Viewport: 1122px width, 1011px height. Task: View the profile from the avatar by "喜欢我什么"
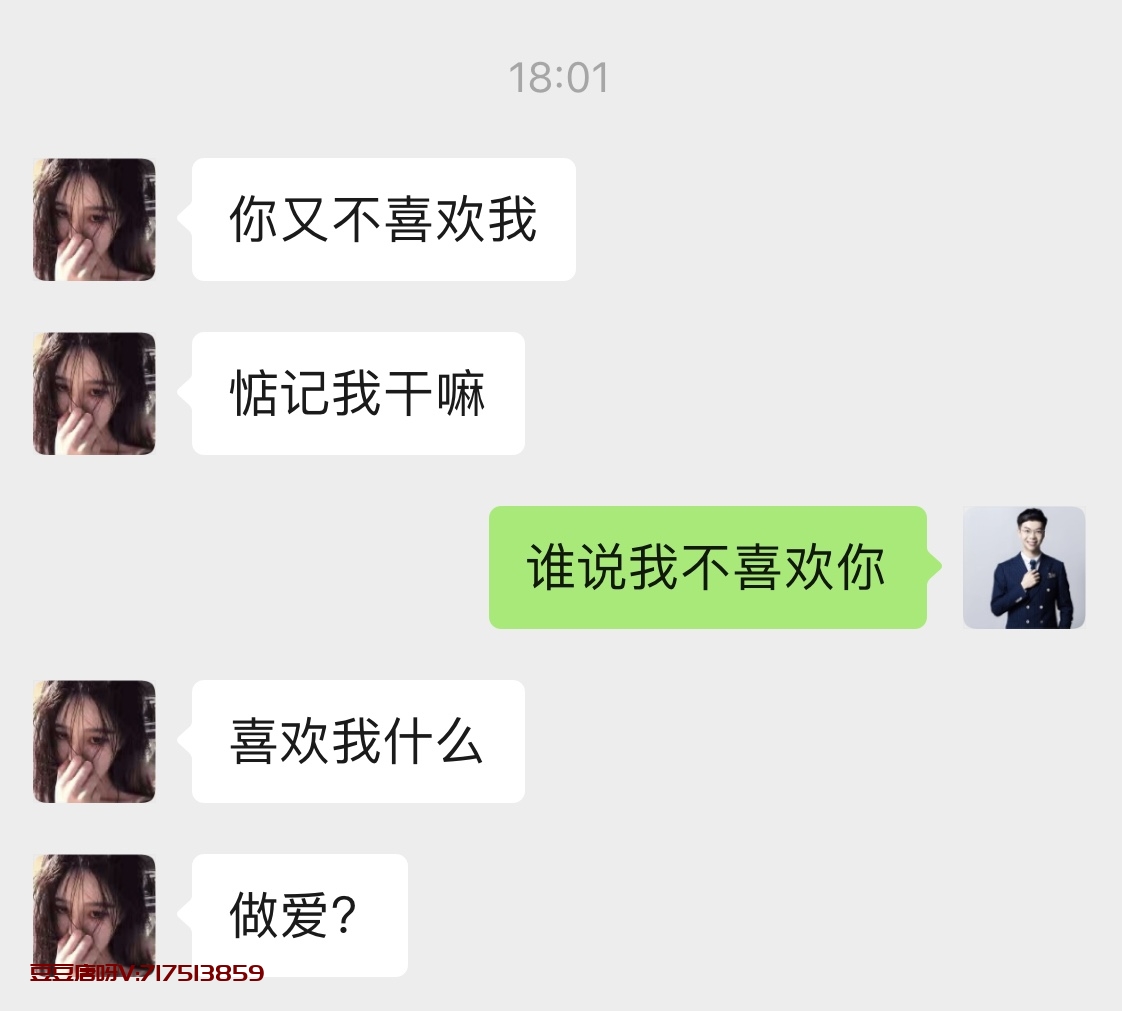pos(94,741)
